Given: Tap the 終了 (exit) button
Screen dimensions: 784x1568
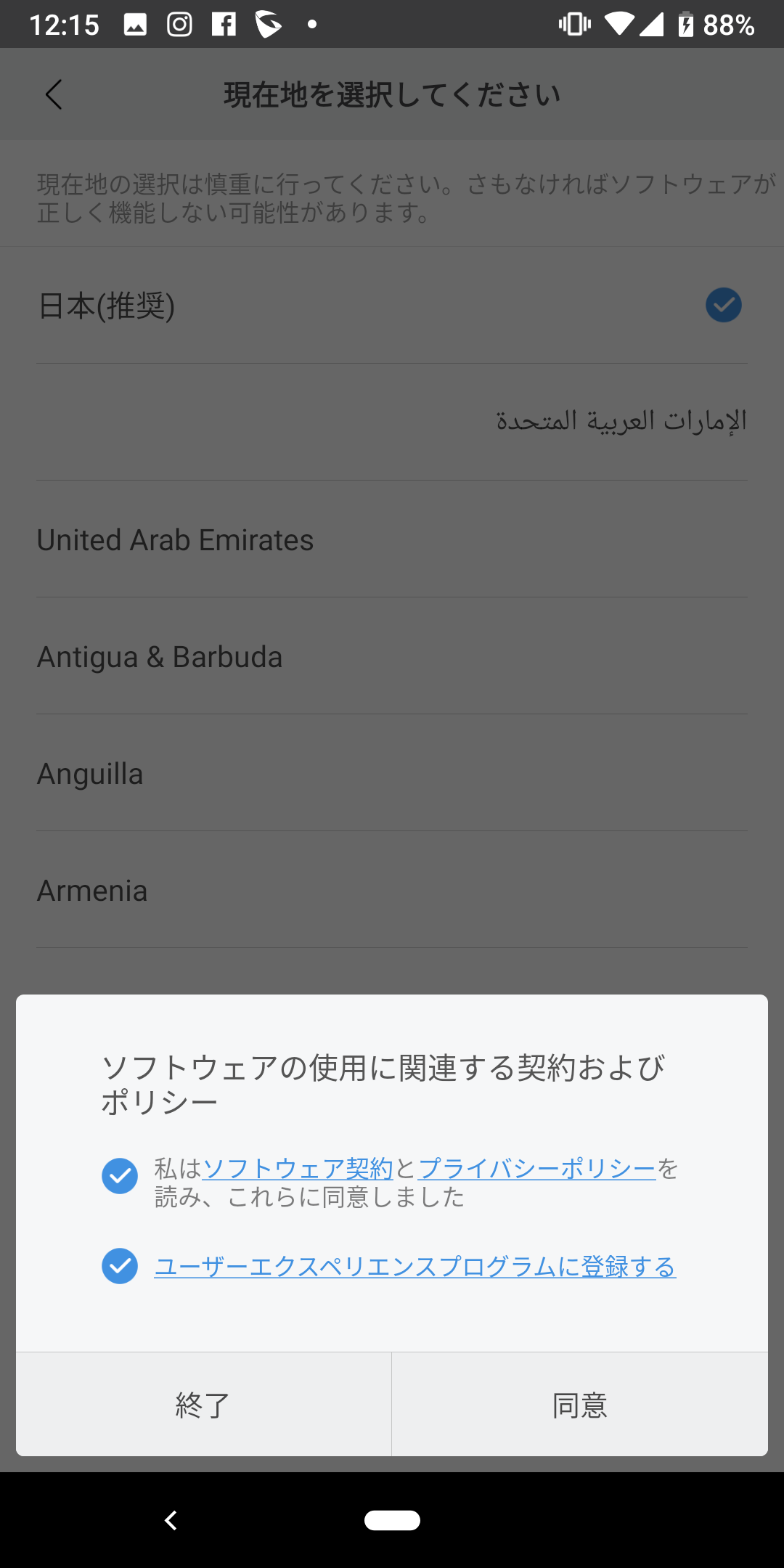Looking at the screenshot, I should [x=203, y=1405].
